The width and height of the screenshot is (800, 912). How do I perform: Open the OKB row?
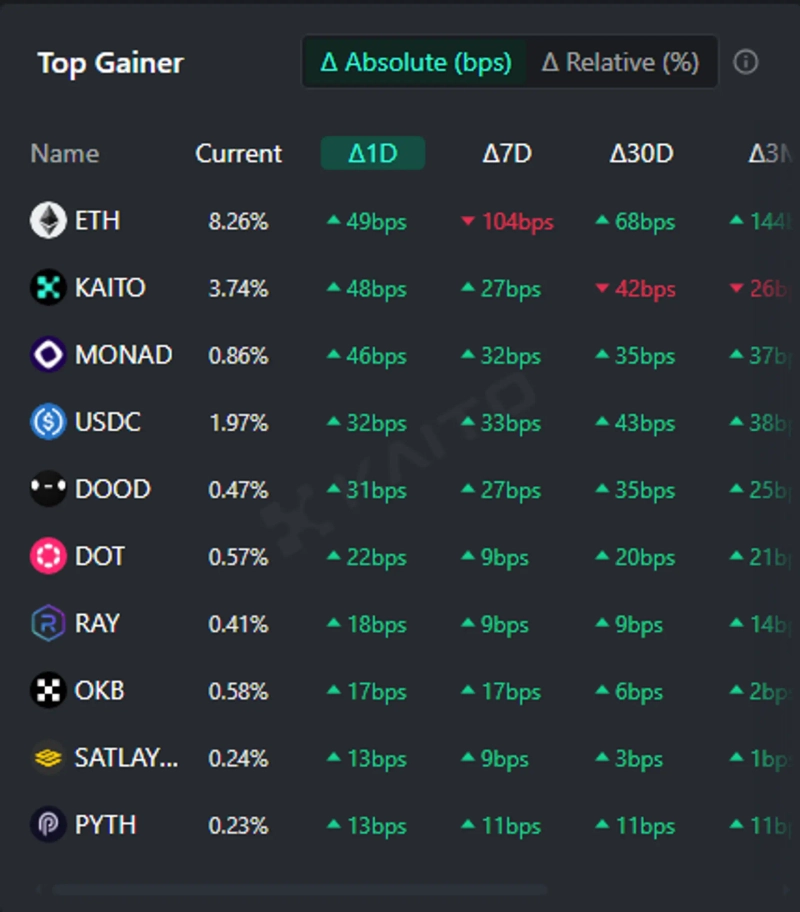point(99,690)
